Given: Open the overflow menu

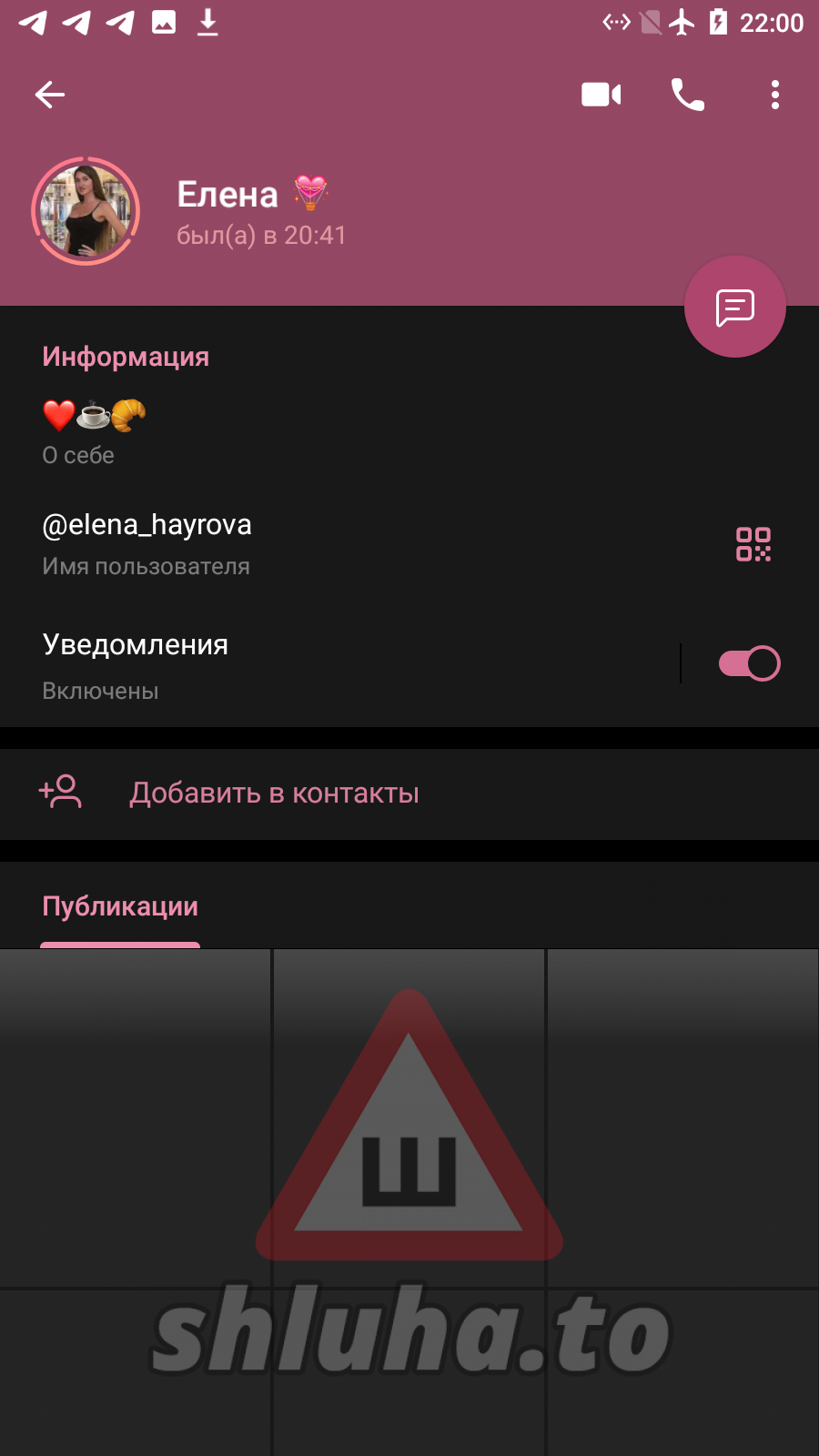Looking at the screenshot, I should pos(774,95).
